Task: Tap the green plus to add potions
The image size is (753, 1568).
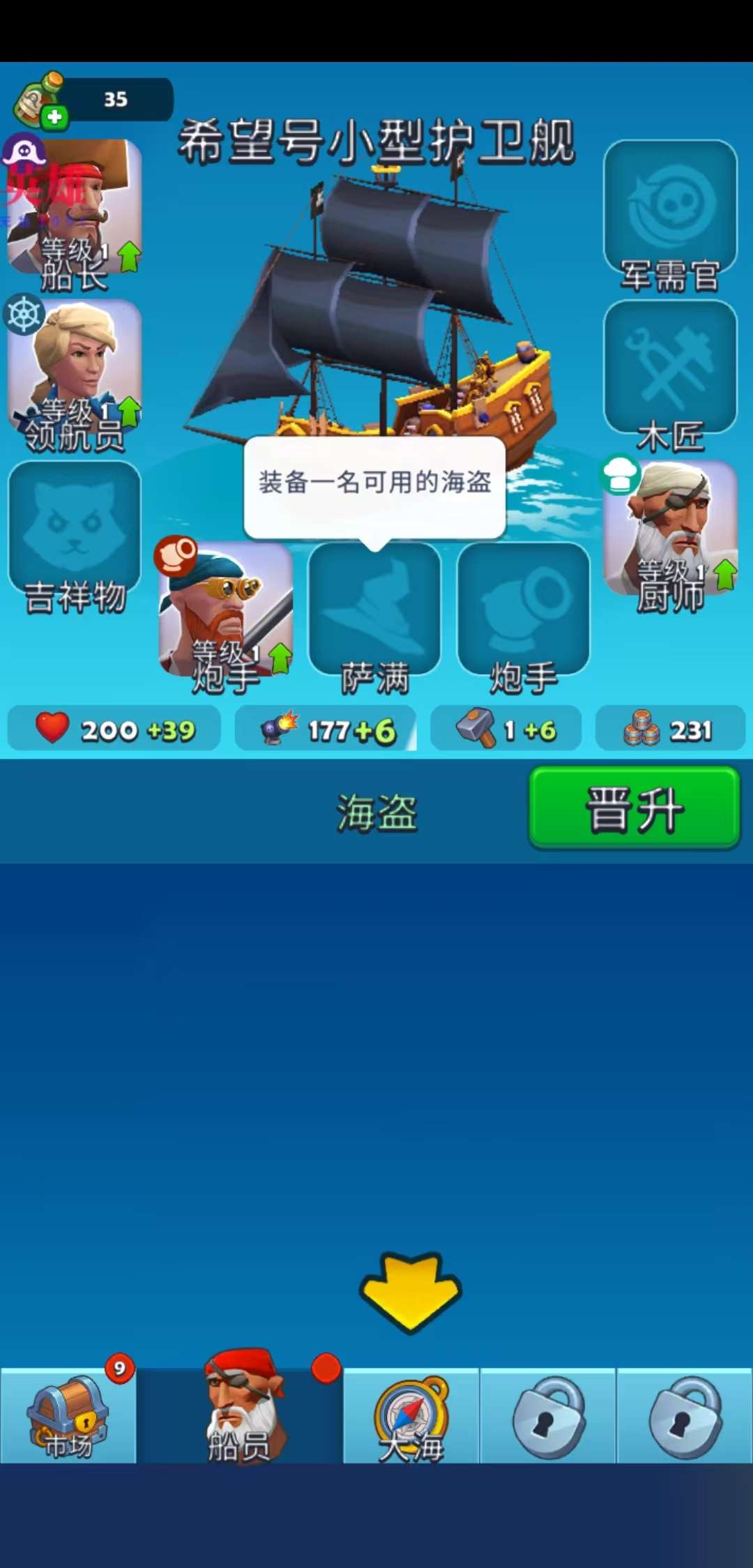Action: 54,117
